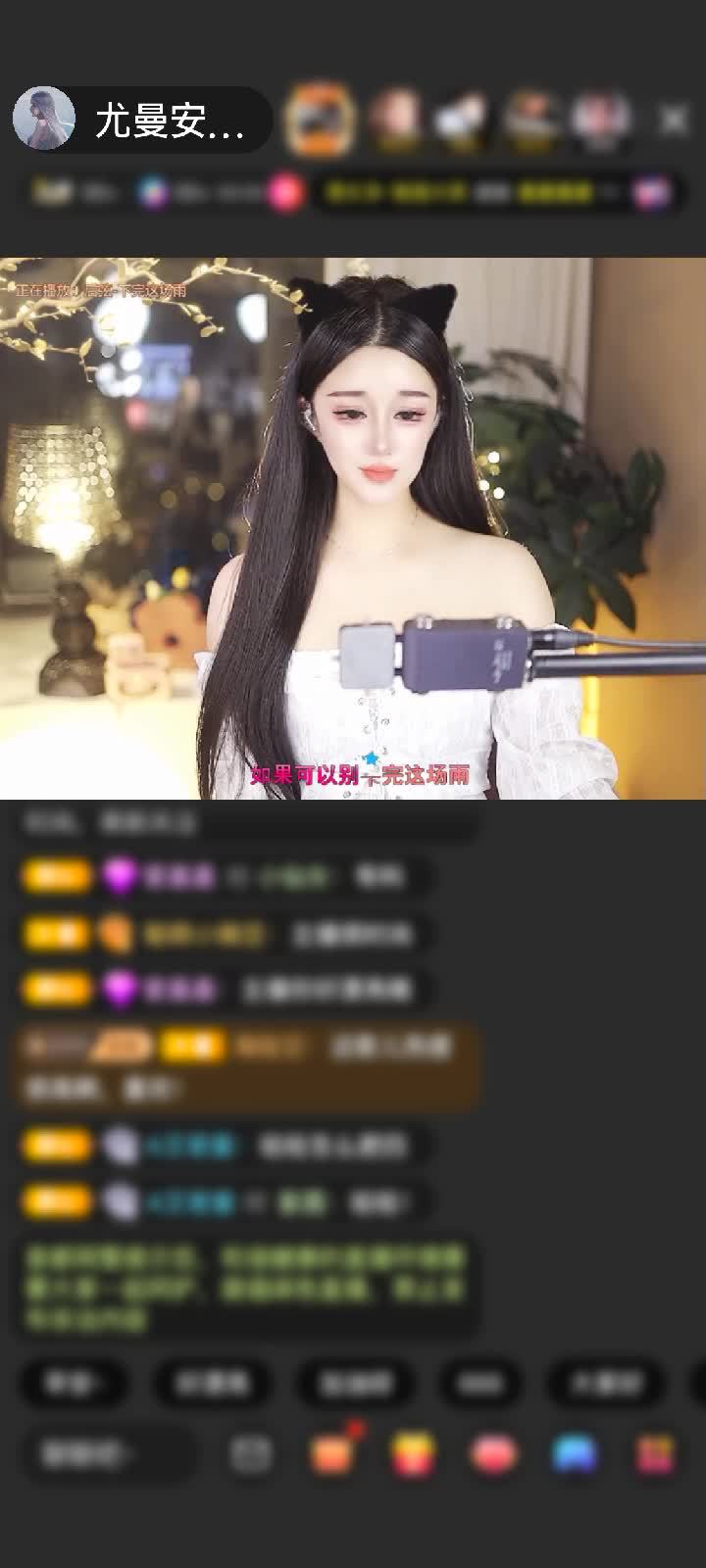Close the live stream room
706x1568 pixels.
pos(673,120)
